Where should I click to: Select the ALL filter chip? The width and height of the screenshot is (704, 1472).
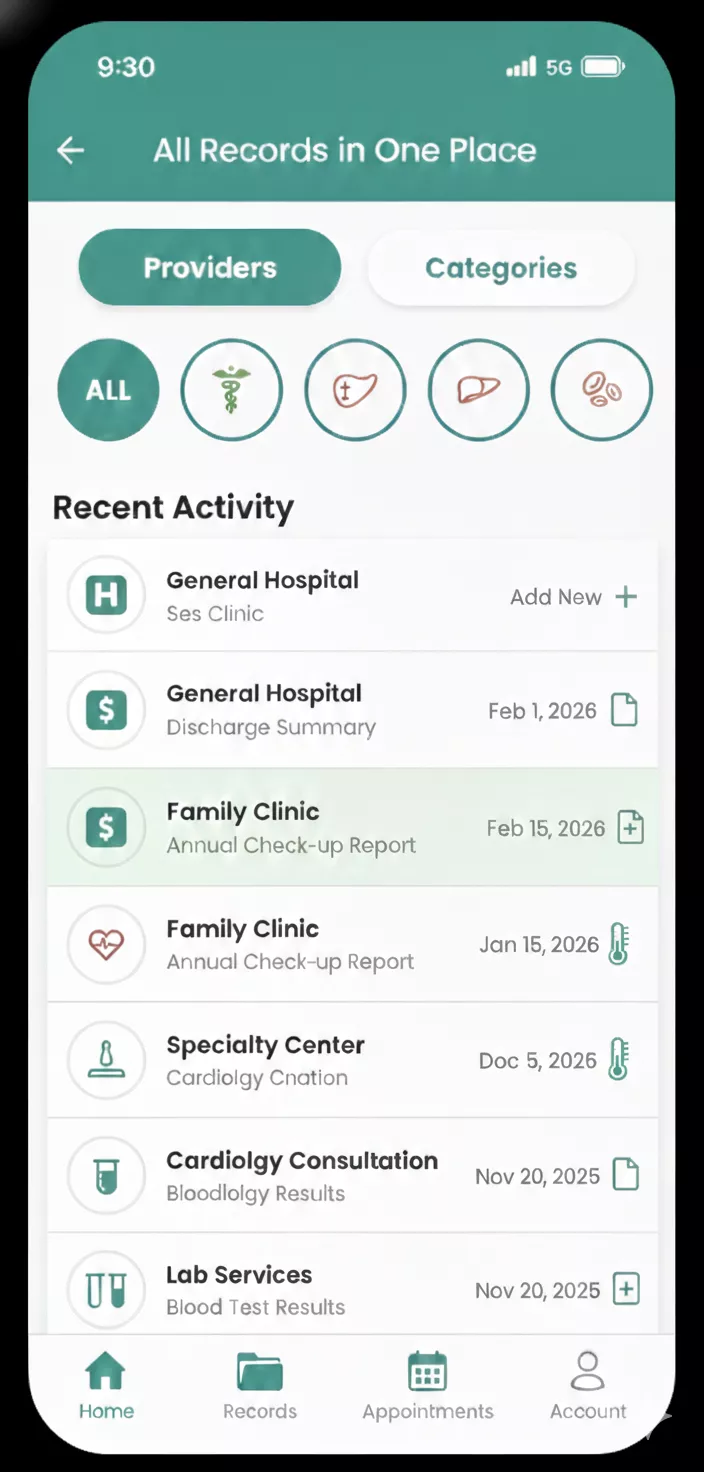click(108, 390)
